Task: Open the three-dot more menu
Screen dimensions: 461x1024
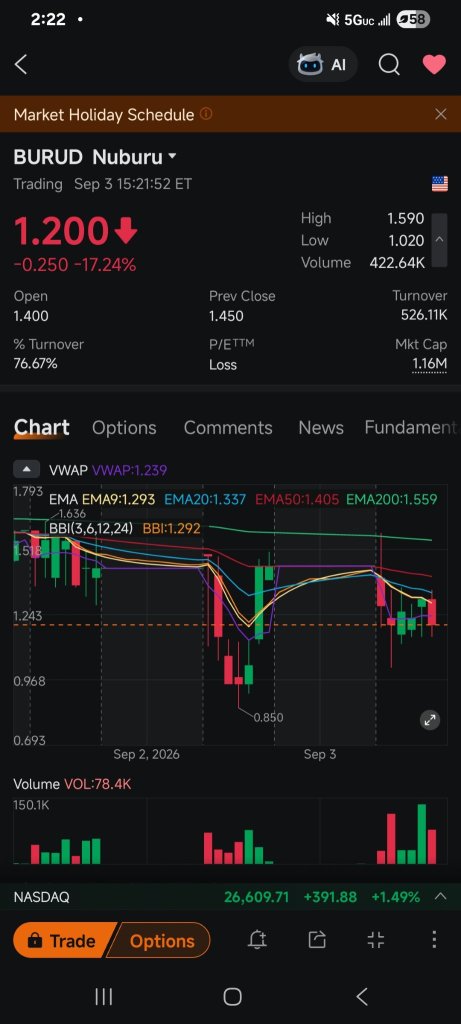Action: coord(434,940)
